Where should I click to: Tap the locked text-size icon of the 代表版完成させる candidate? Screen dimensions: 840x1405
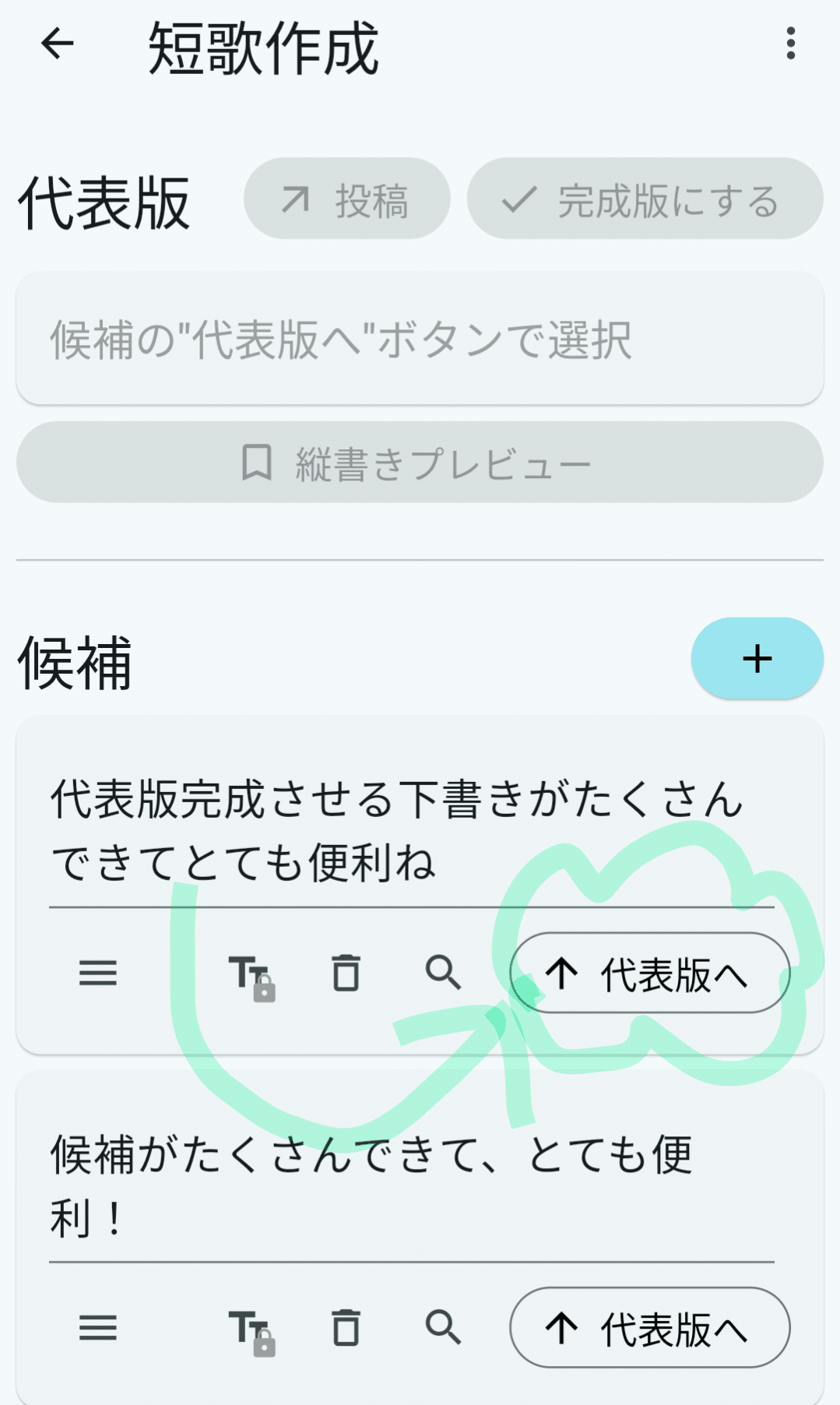pyautogui.click(x=251, y=976)
